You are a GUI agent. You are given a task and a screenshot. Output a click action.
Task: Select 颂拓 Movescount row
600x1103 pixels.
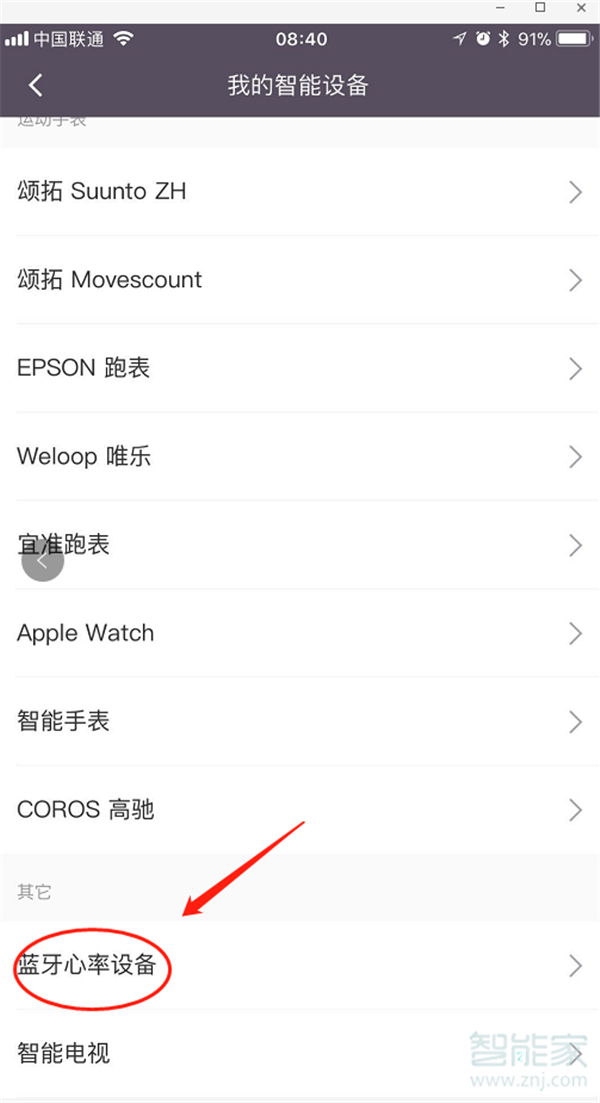pos(300,280)
